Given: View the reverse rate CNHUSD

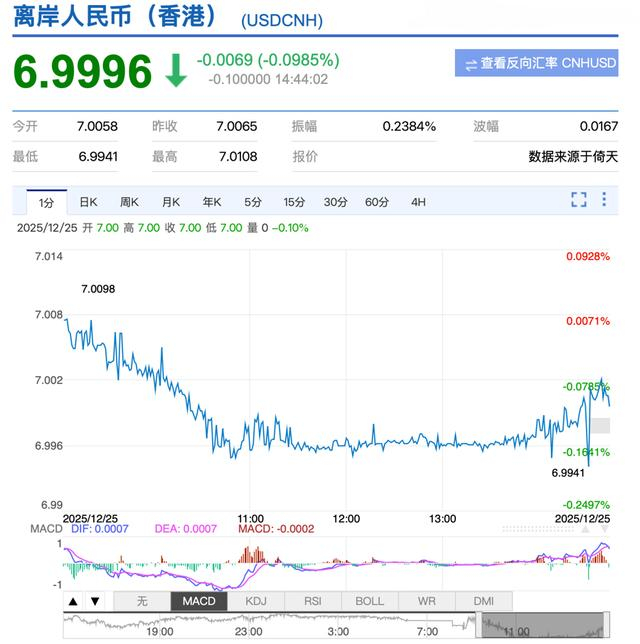Looking at the screenshot, I should pyautogui.click(x=536, y=63).
